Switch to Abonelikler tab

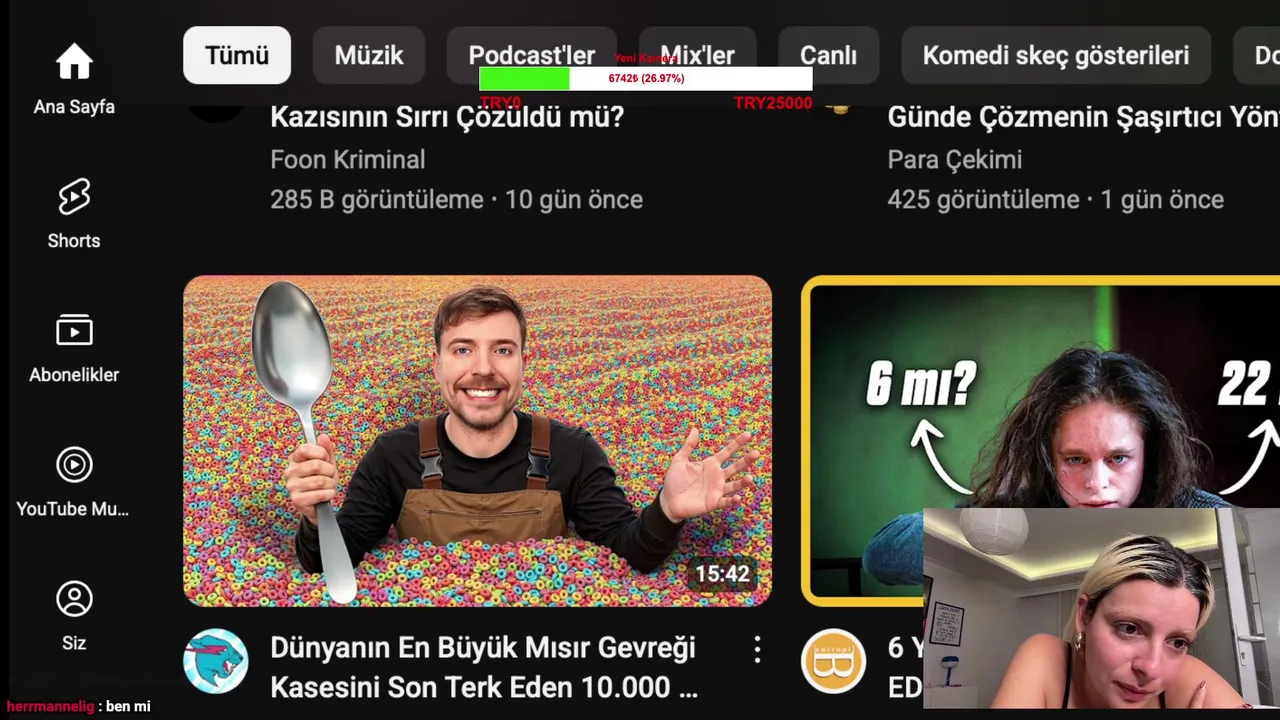click(74, 346)
